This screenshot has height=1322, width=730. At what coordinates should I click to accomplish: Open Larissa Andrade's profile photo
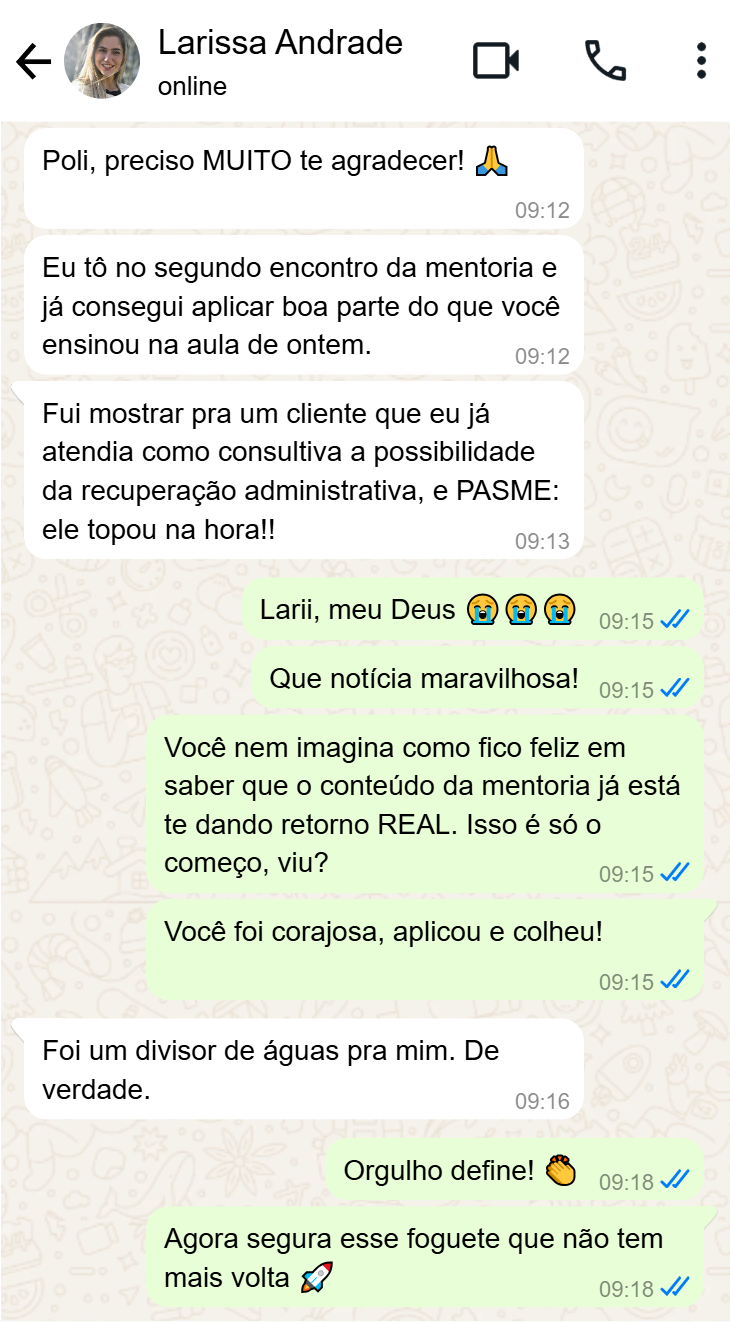[102, 61]
